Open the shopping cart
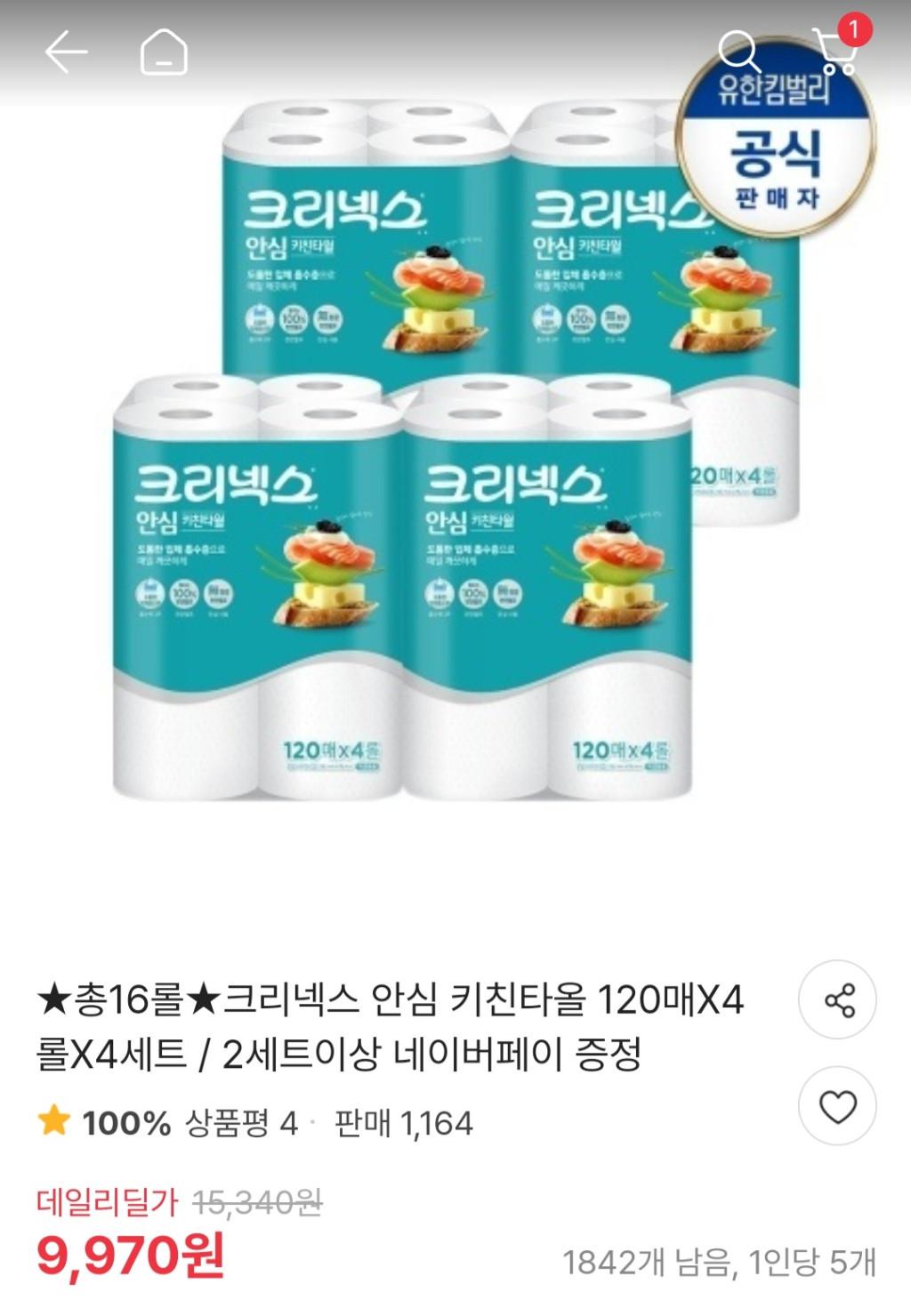911x1316 pixels. 836,52
